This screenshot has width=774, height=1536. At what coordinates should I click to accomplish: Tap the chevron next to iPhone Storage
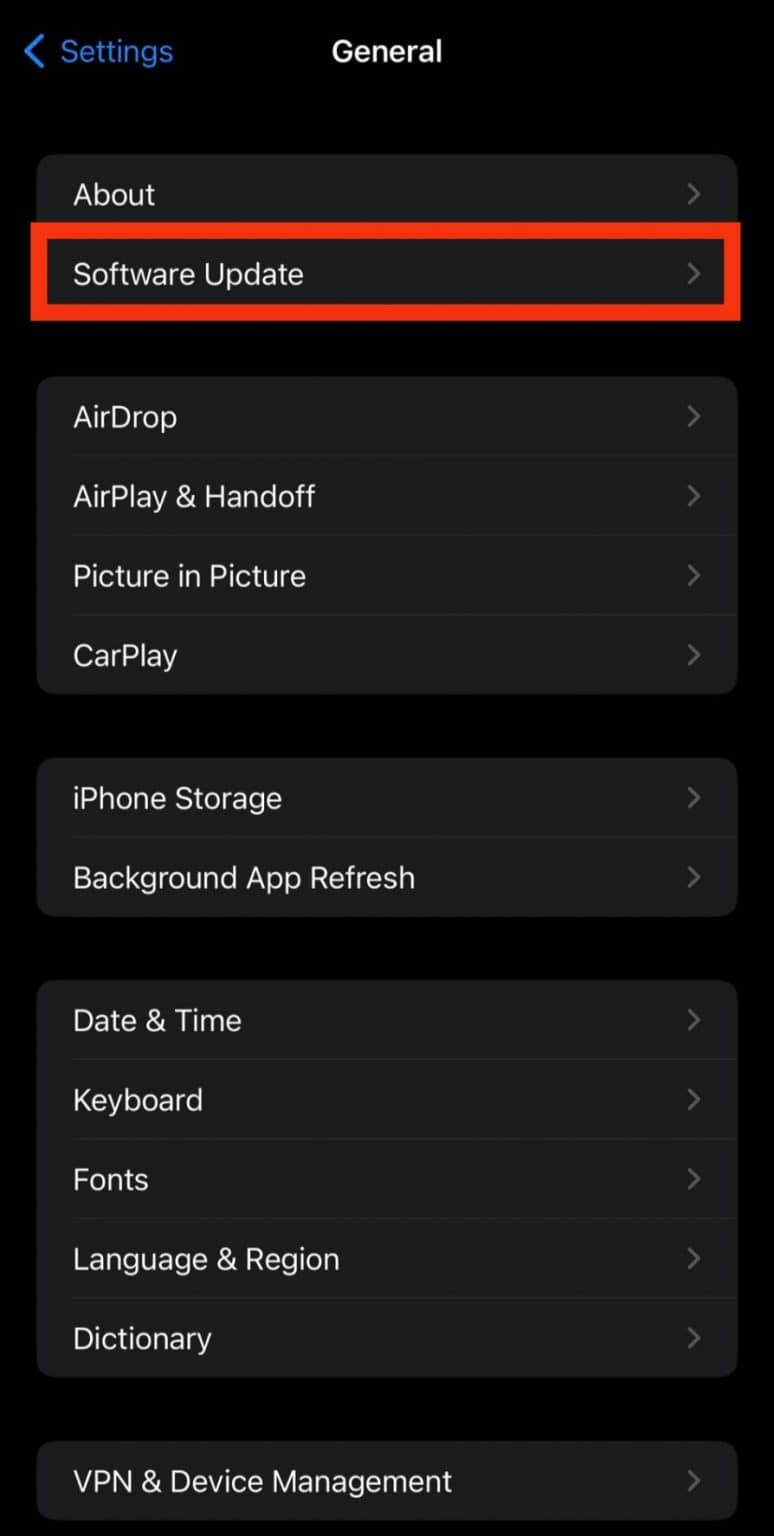[694, 798]
